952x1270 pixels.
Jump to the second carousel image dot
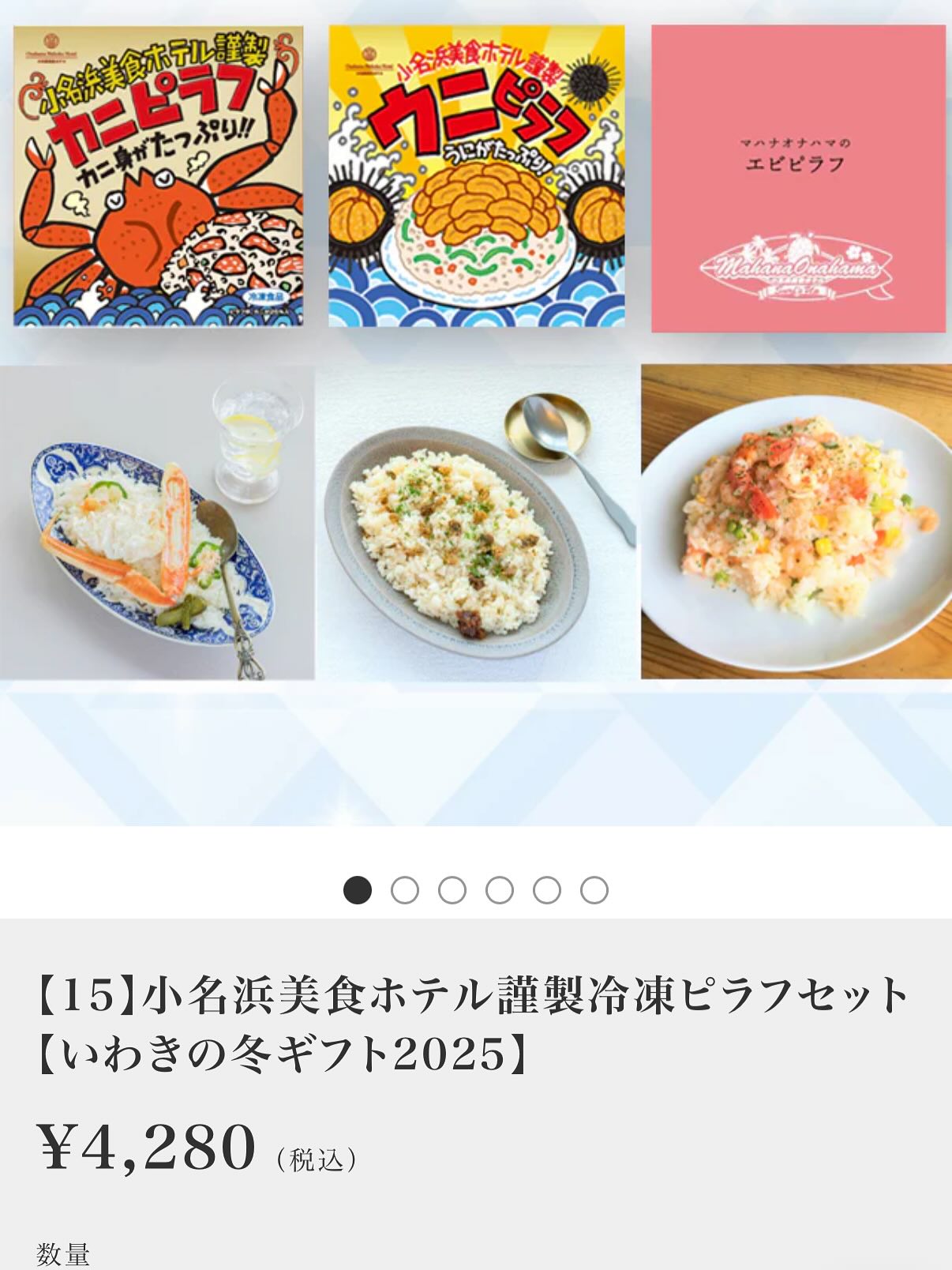[405, 890]
